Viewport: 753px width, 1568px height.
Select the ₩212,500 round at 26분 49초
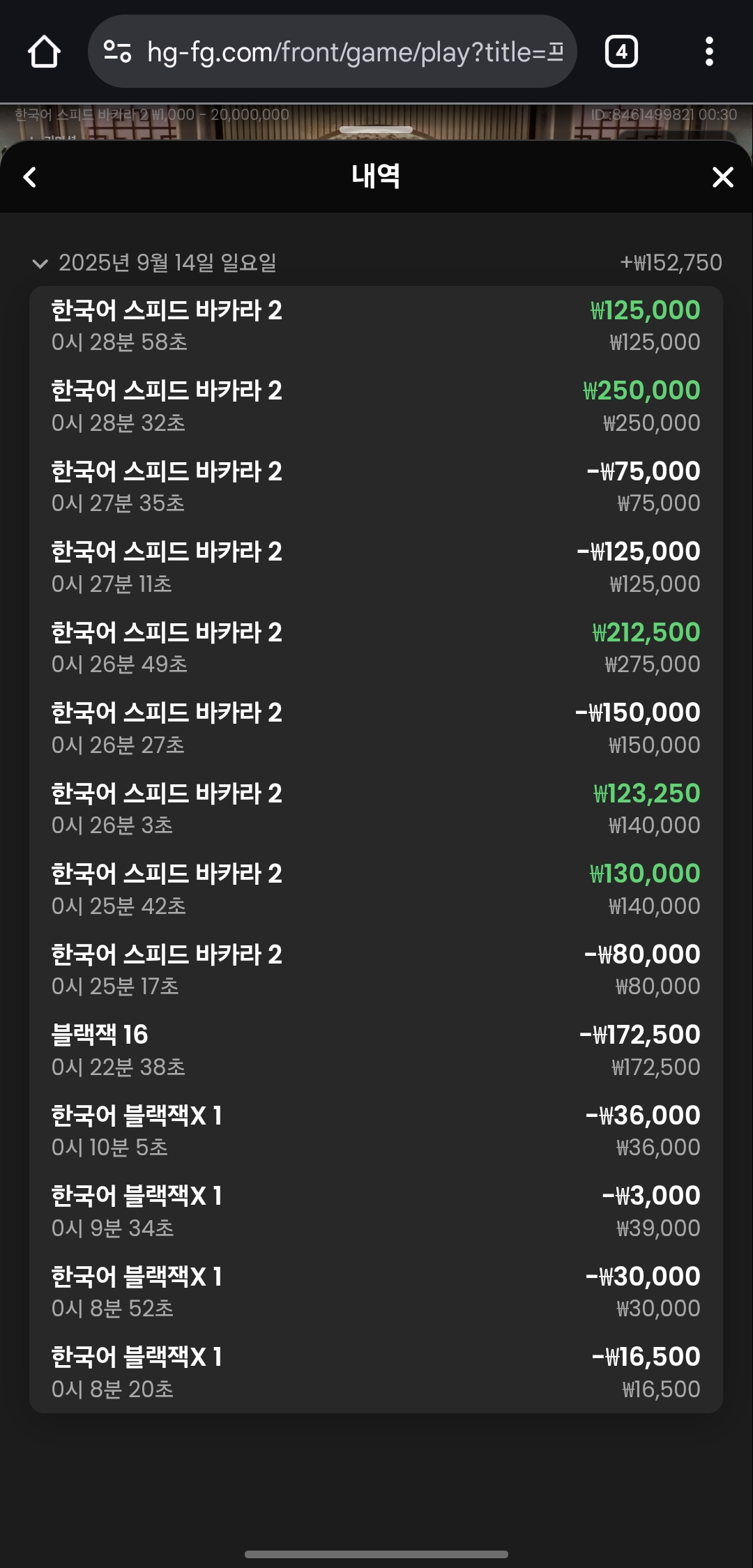click(x=376, y=648)
